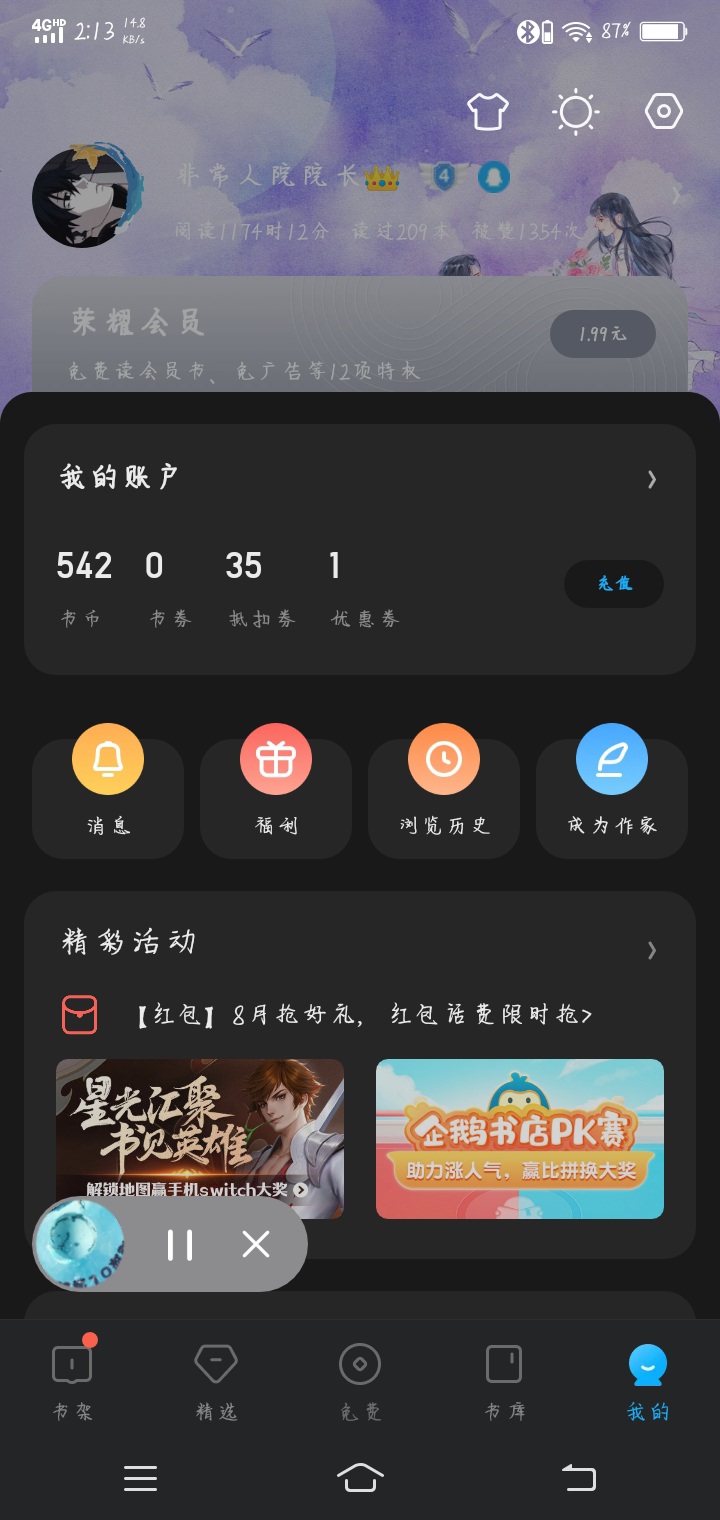This screenshot has height=1520, width=720.
Task: Switch to the 书架 tab
Action: coord(72,1381)
